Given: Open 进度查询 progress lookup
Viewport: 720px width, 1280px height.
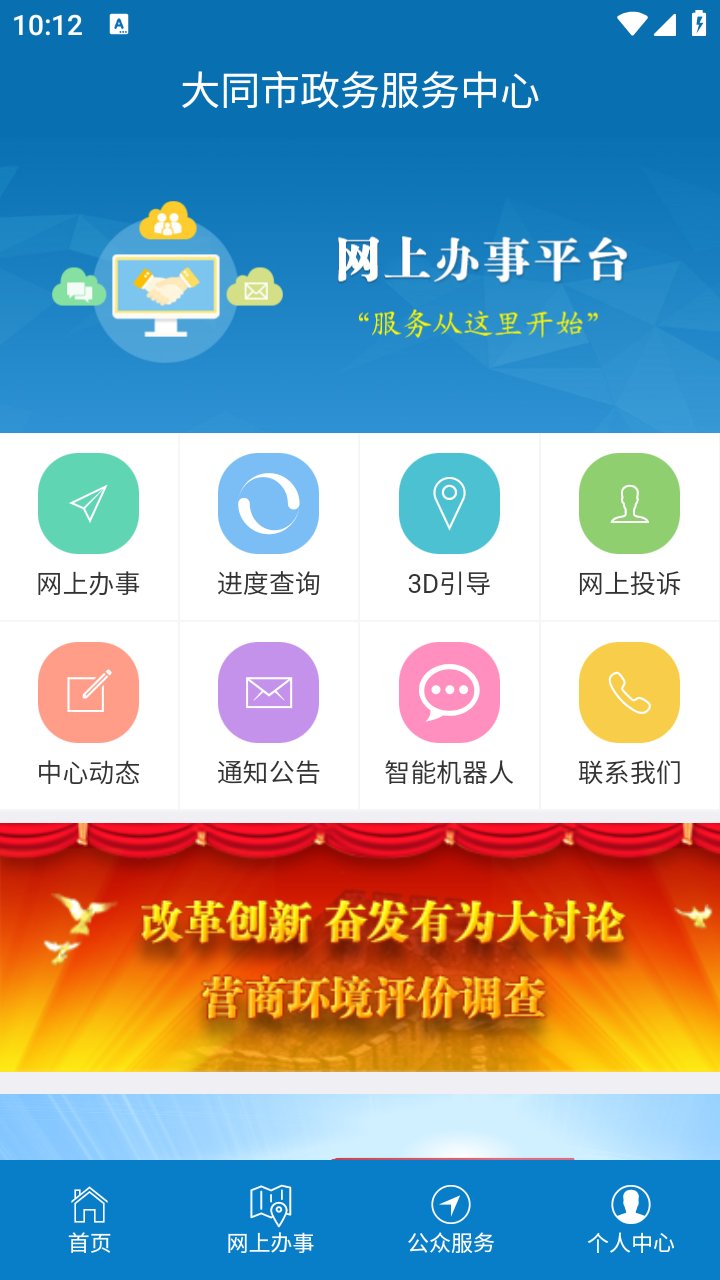Looking at the screenshot, I should click(x=269, y=526).
